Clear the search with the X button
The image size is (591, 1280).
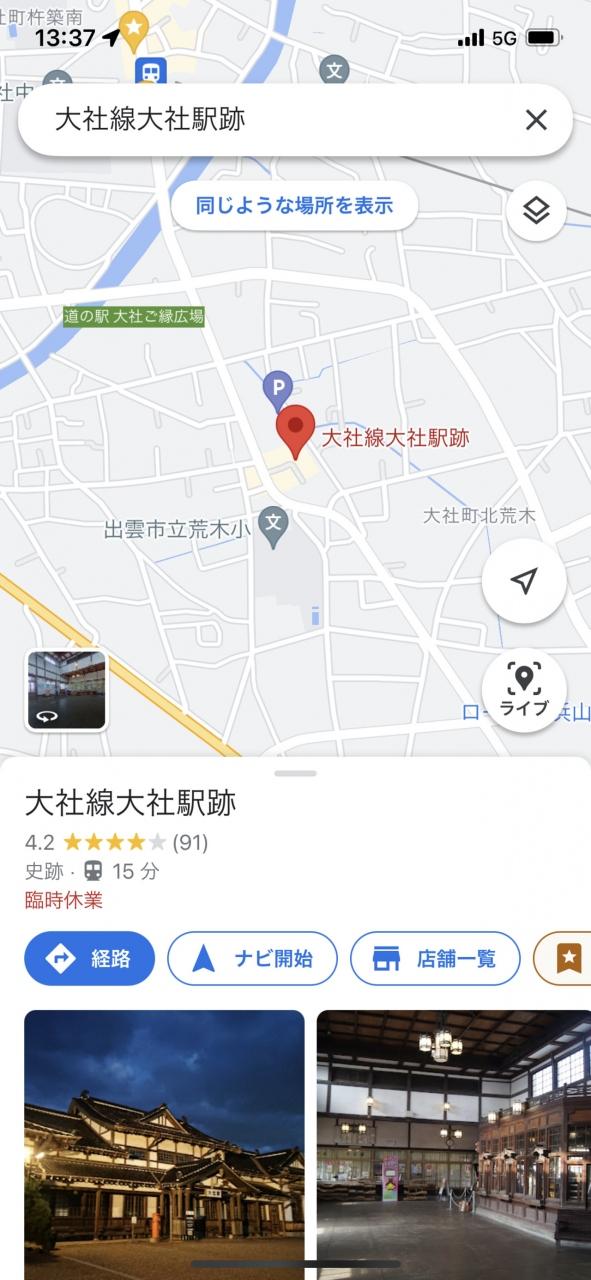click(536, 120)
